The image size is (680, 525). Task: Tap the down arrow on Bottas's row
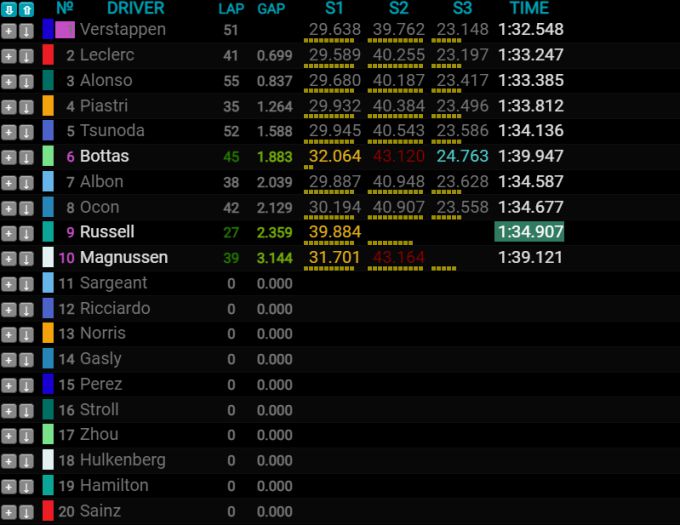(26, 157)
